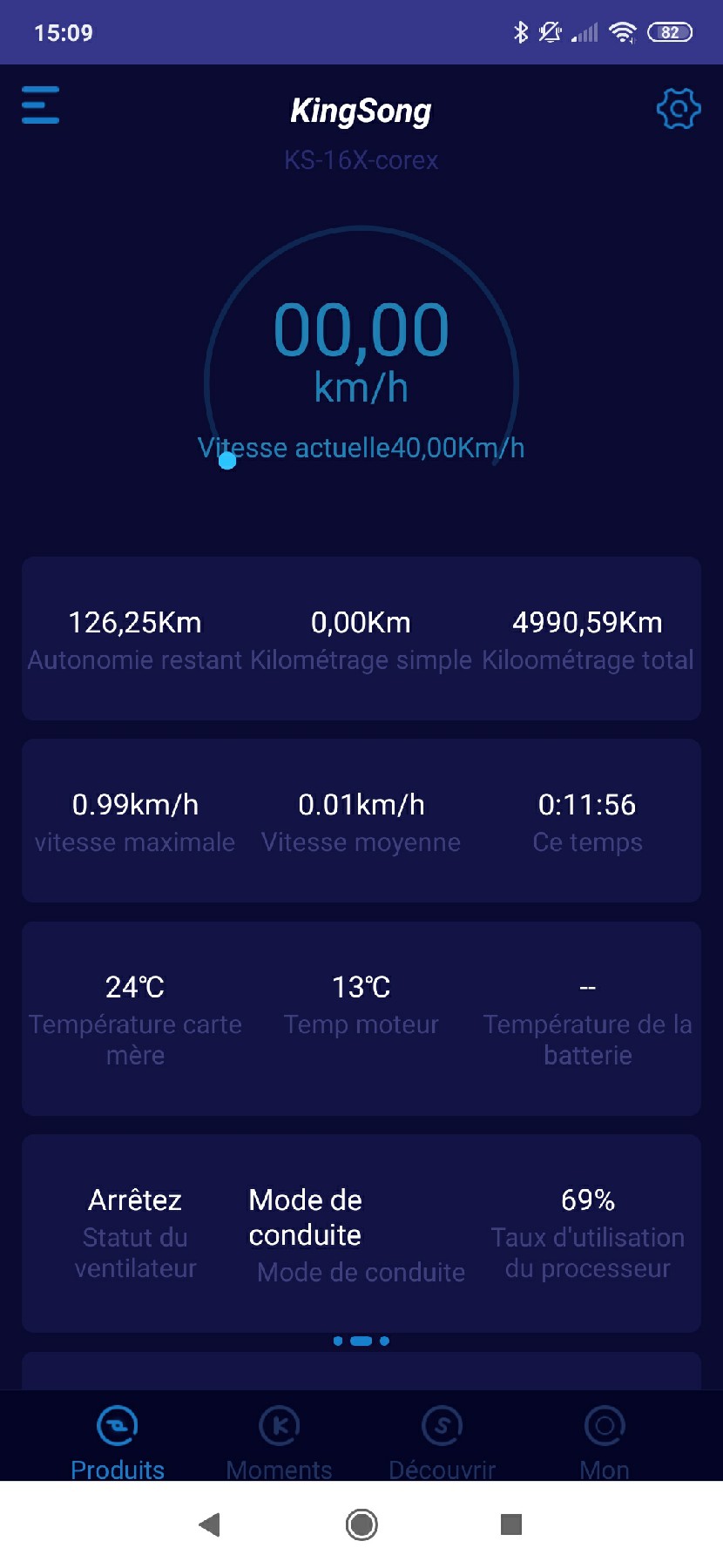Screen dimensions: 723x1568
Task: Go back with the system back button
Action: (x=210, y=1524)
